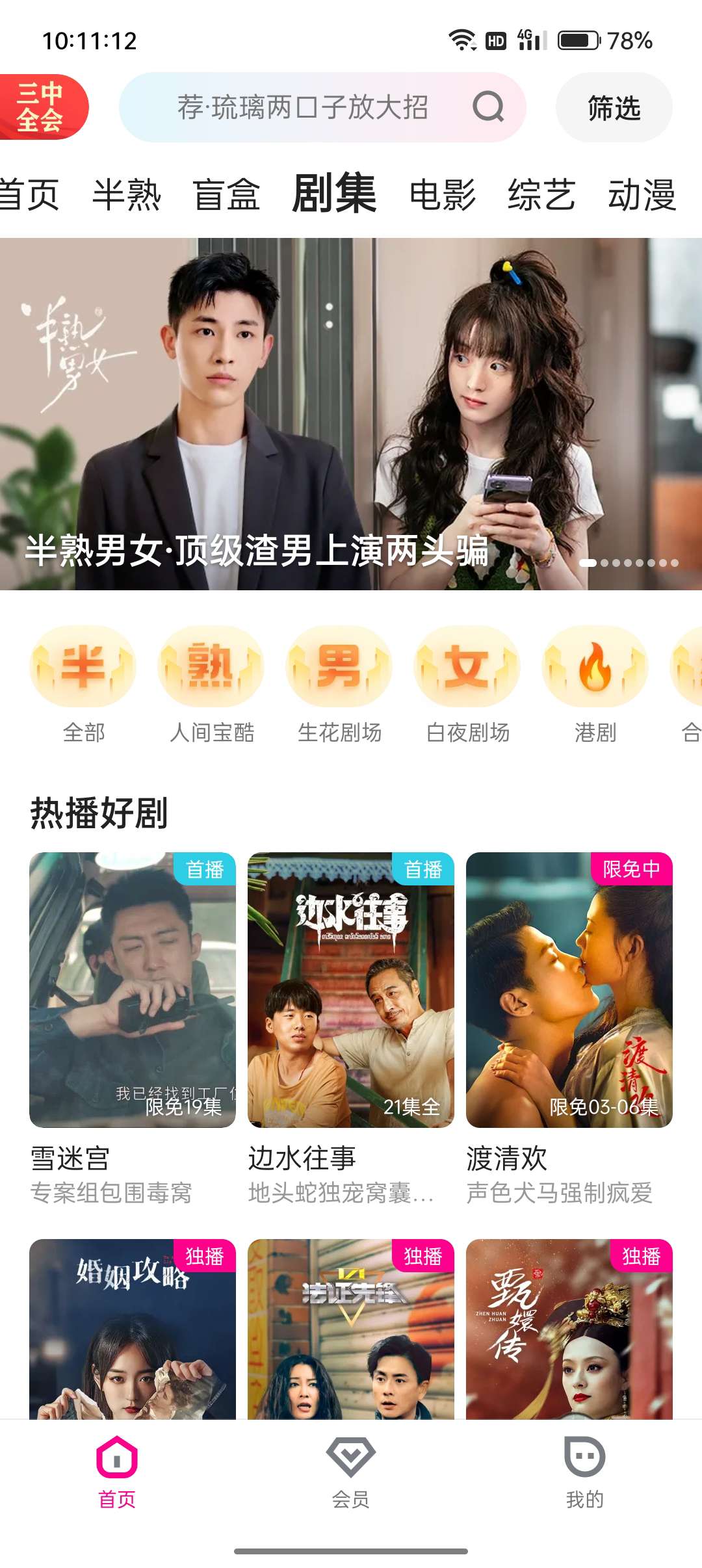This screenshot has height=1568, width=702.
Task: Open the 三中全会 red badge
Action: coord(41,107)
